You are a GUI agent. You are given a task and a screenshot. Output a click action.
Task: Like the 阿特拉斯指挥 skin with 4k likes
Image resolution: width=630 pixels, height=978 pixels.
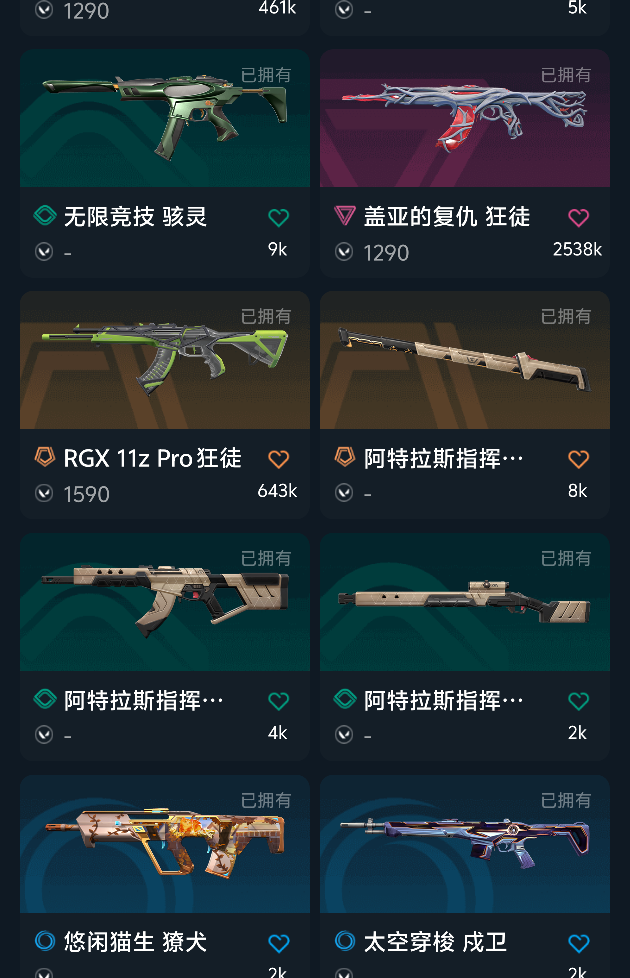click(x=279, y=701)
